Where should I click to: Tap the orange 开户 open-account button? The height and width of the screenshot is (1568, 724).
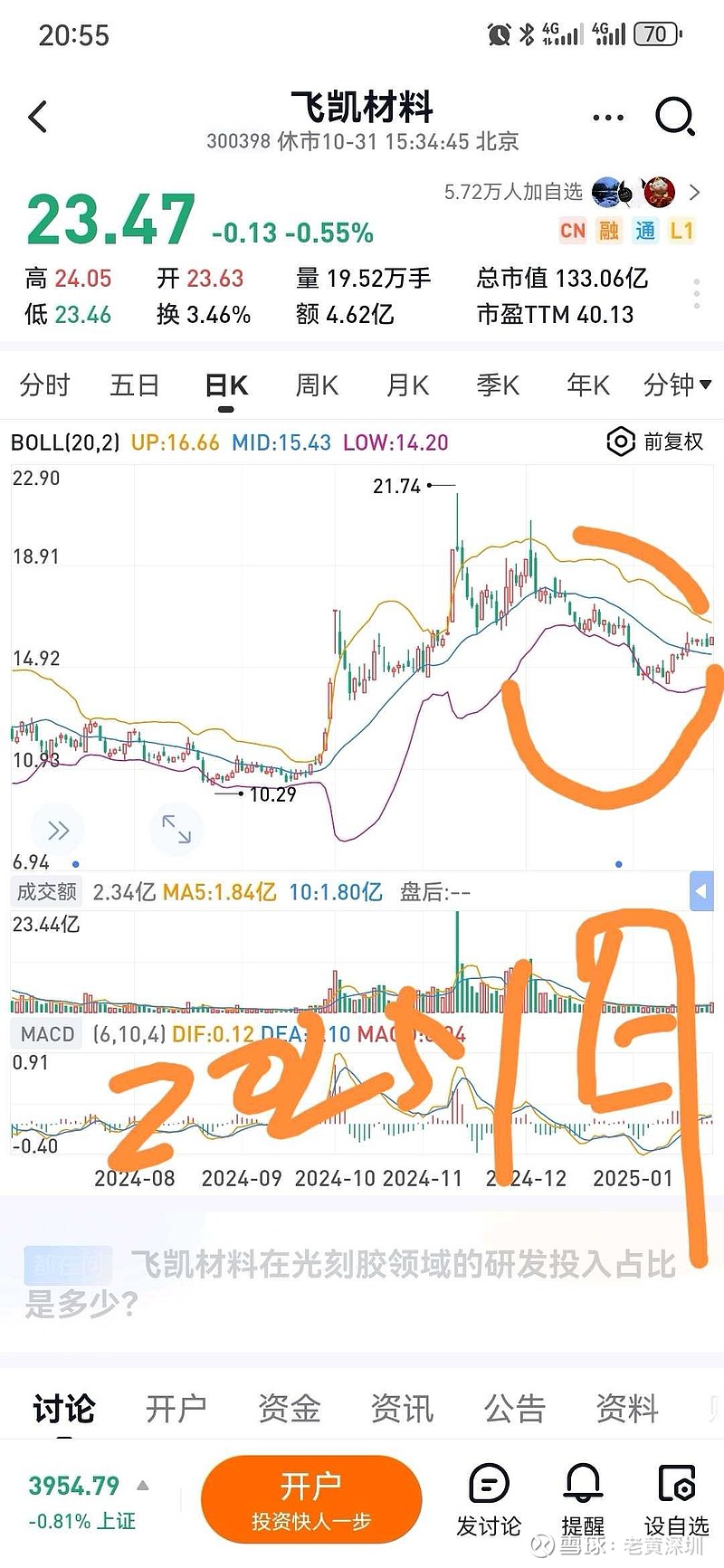(311, 1499)
